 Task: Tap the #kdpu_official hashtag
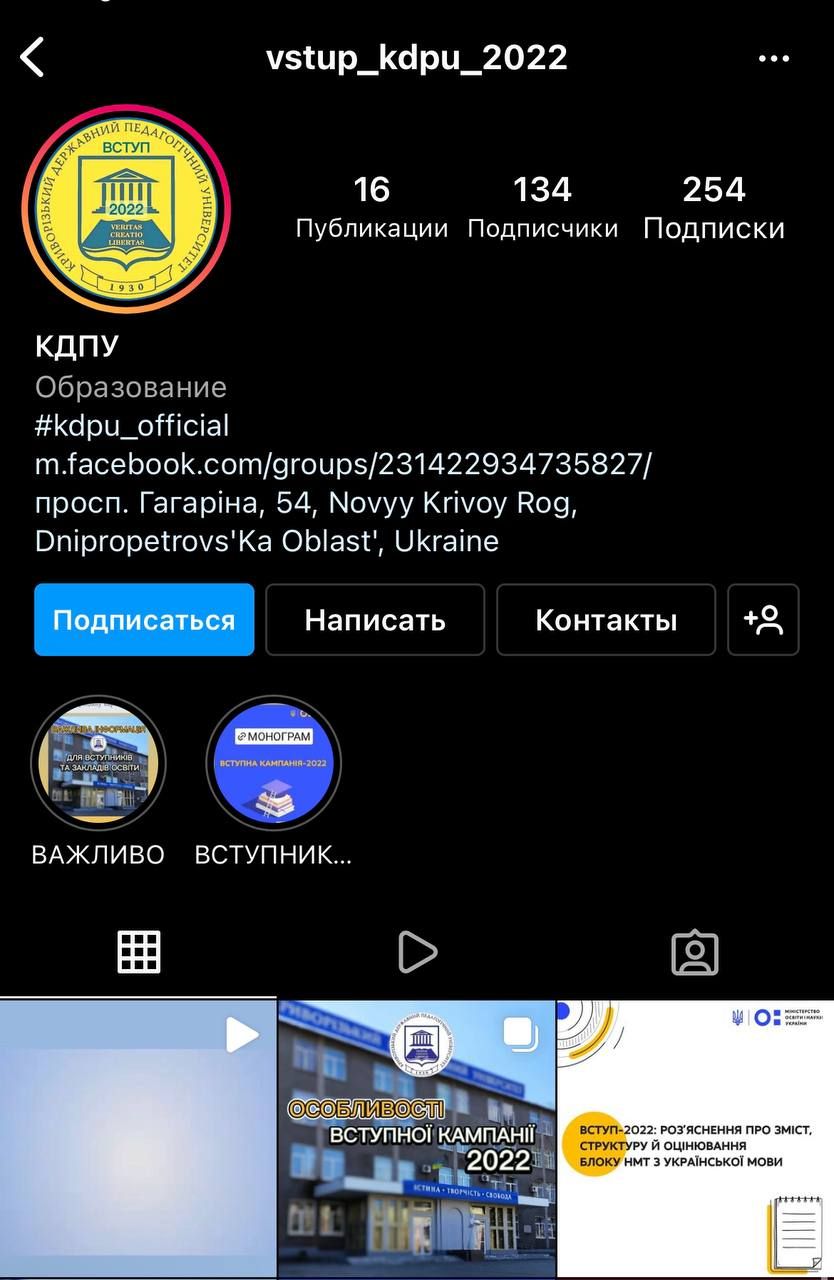click(132, 426)
